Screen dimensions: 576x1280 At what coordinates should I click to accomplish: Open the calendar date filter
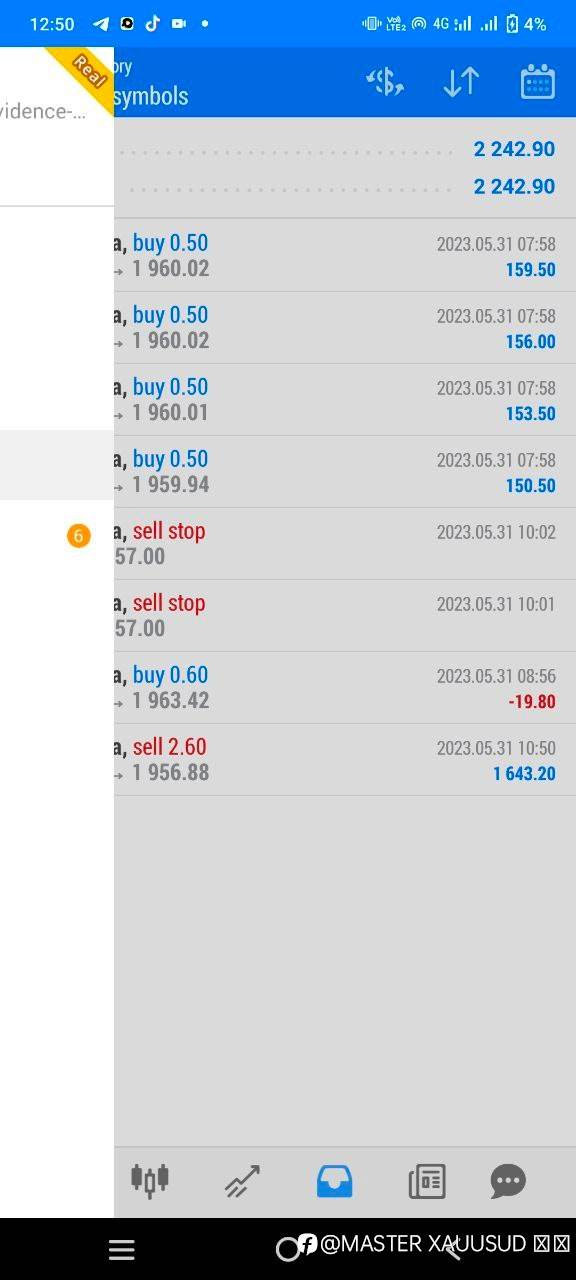[538, 82]
